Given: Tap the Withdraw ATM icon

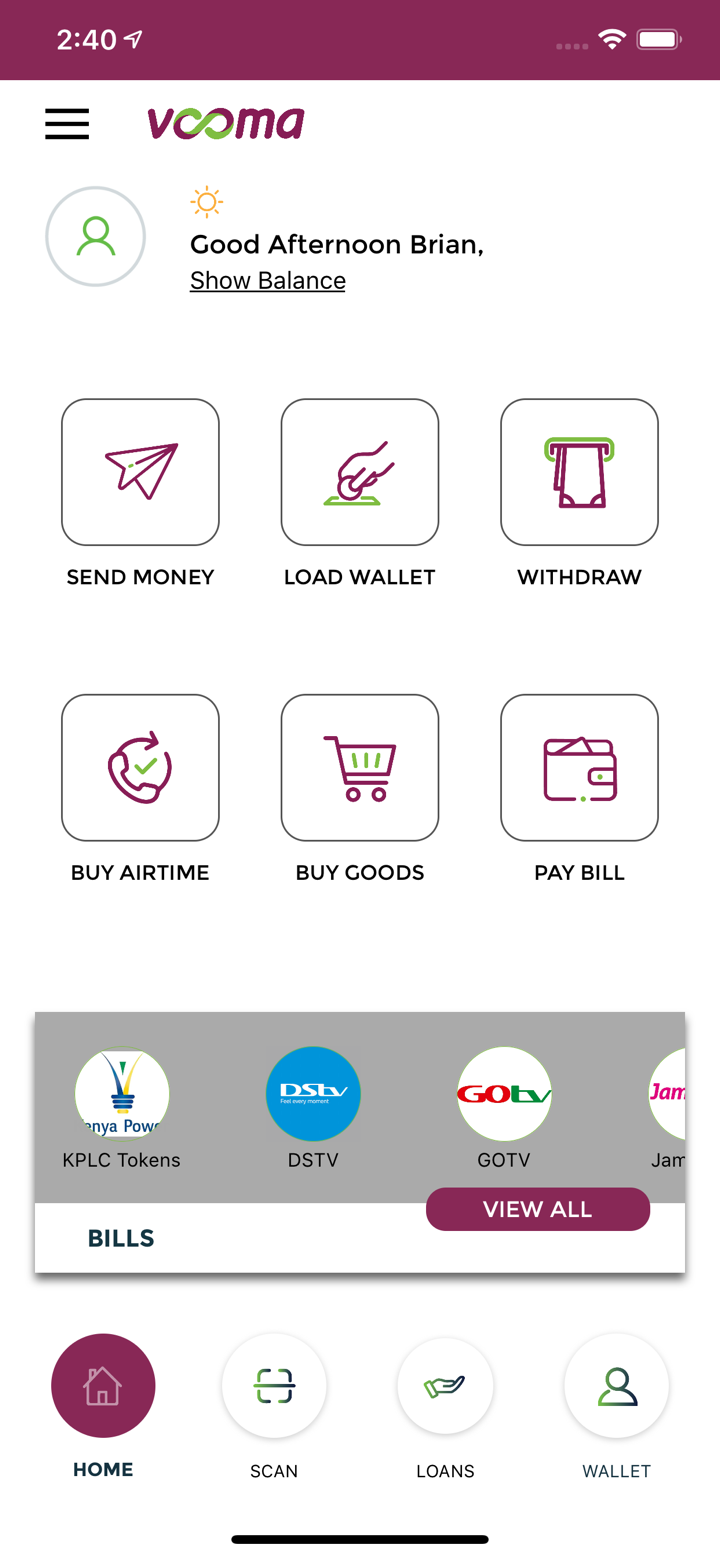Looking at the screenshot, I should (579, 471).
